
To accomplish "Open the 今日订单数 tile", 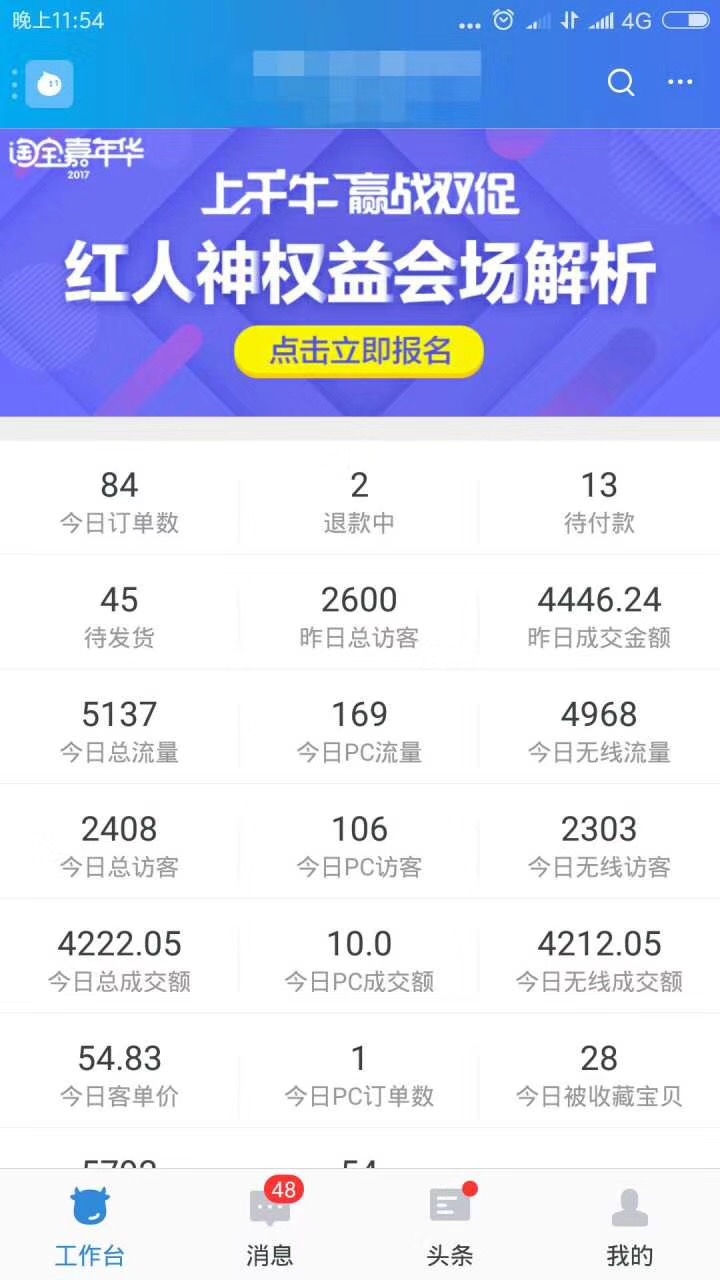I will click(x=119, y=502).
